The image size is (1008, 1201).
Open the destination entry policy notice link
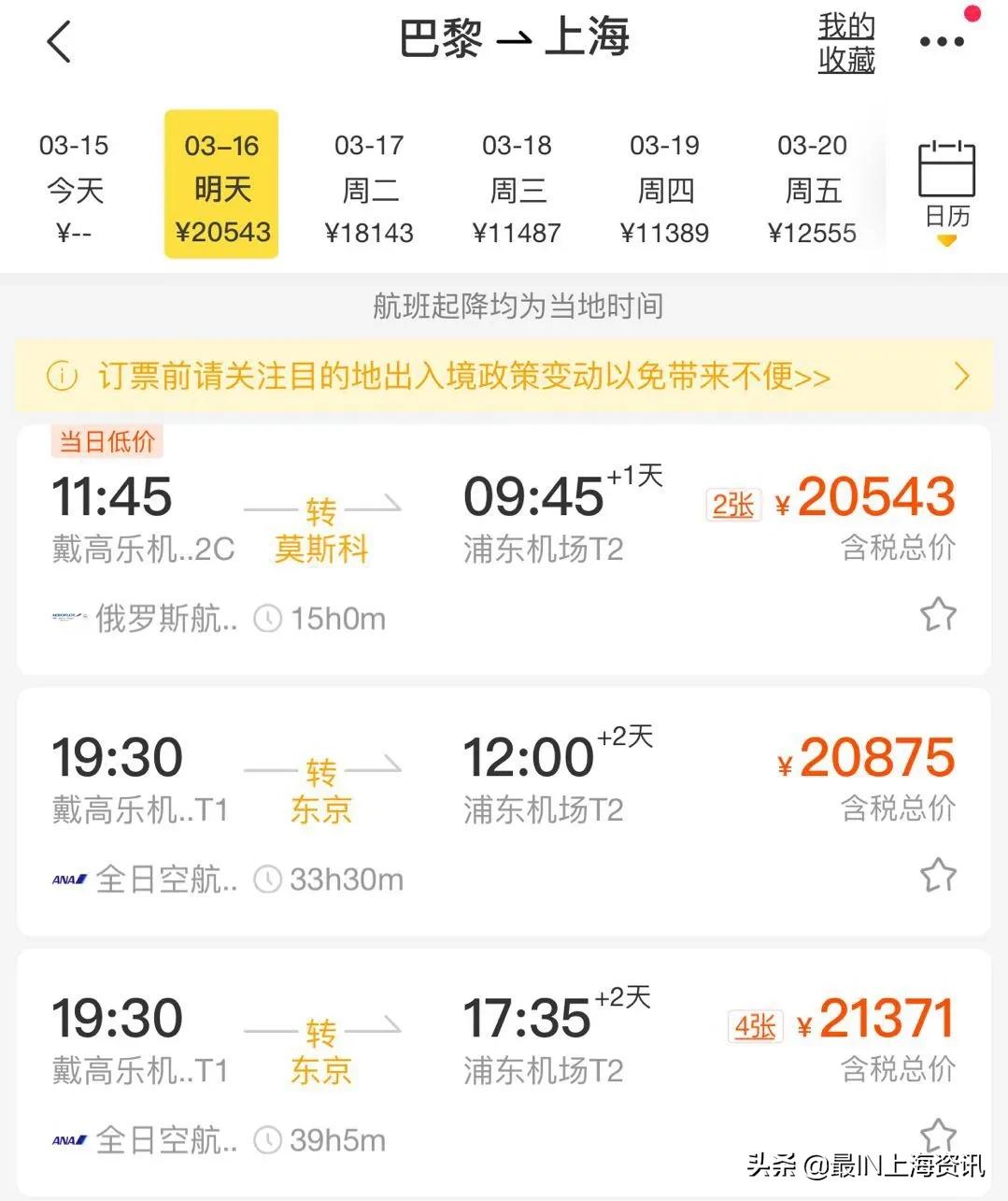pyautogui.click(x=462, y=376)
